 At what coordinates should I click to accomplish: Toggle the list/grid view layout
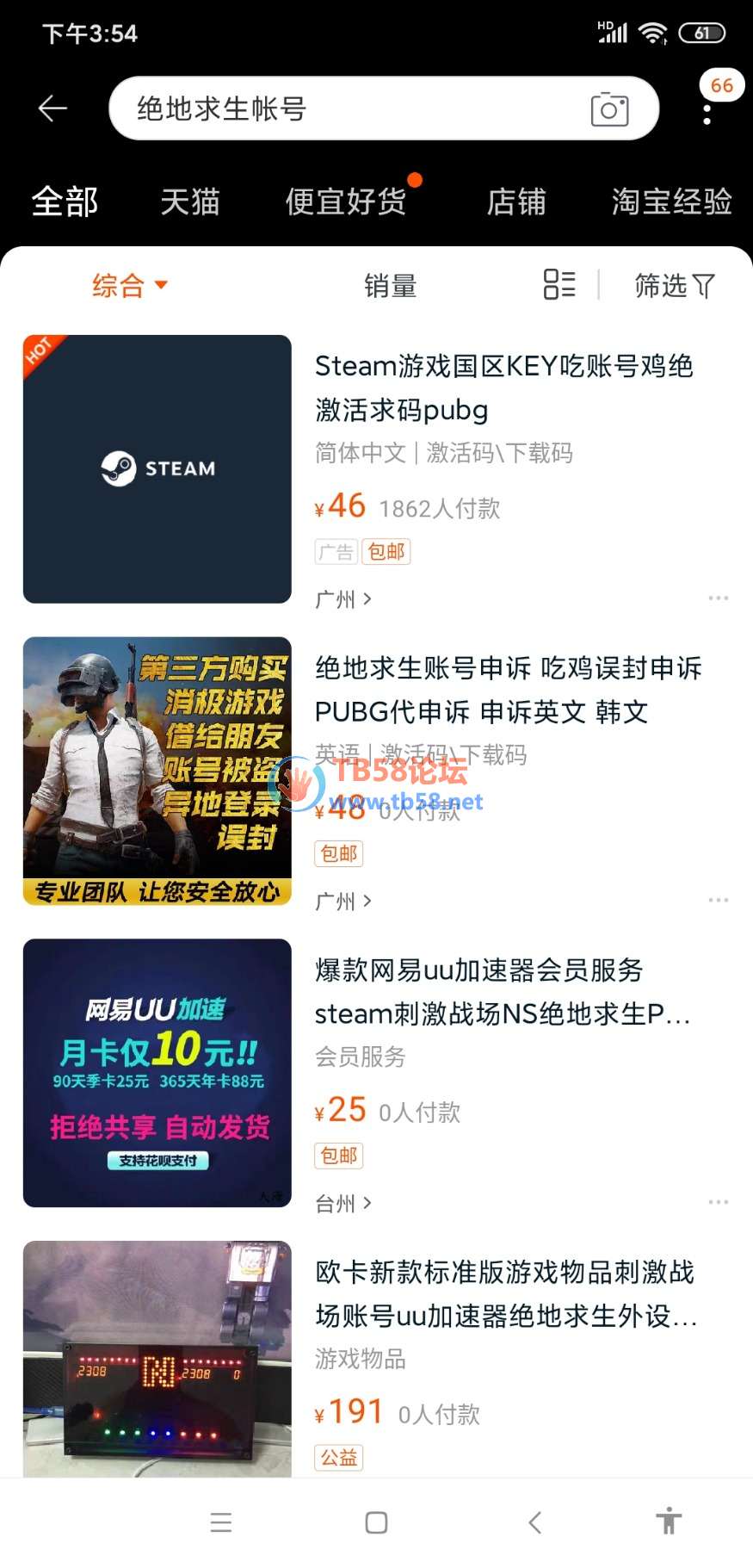point(559,284)
